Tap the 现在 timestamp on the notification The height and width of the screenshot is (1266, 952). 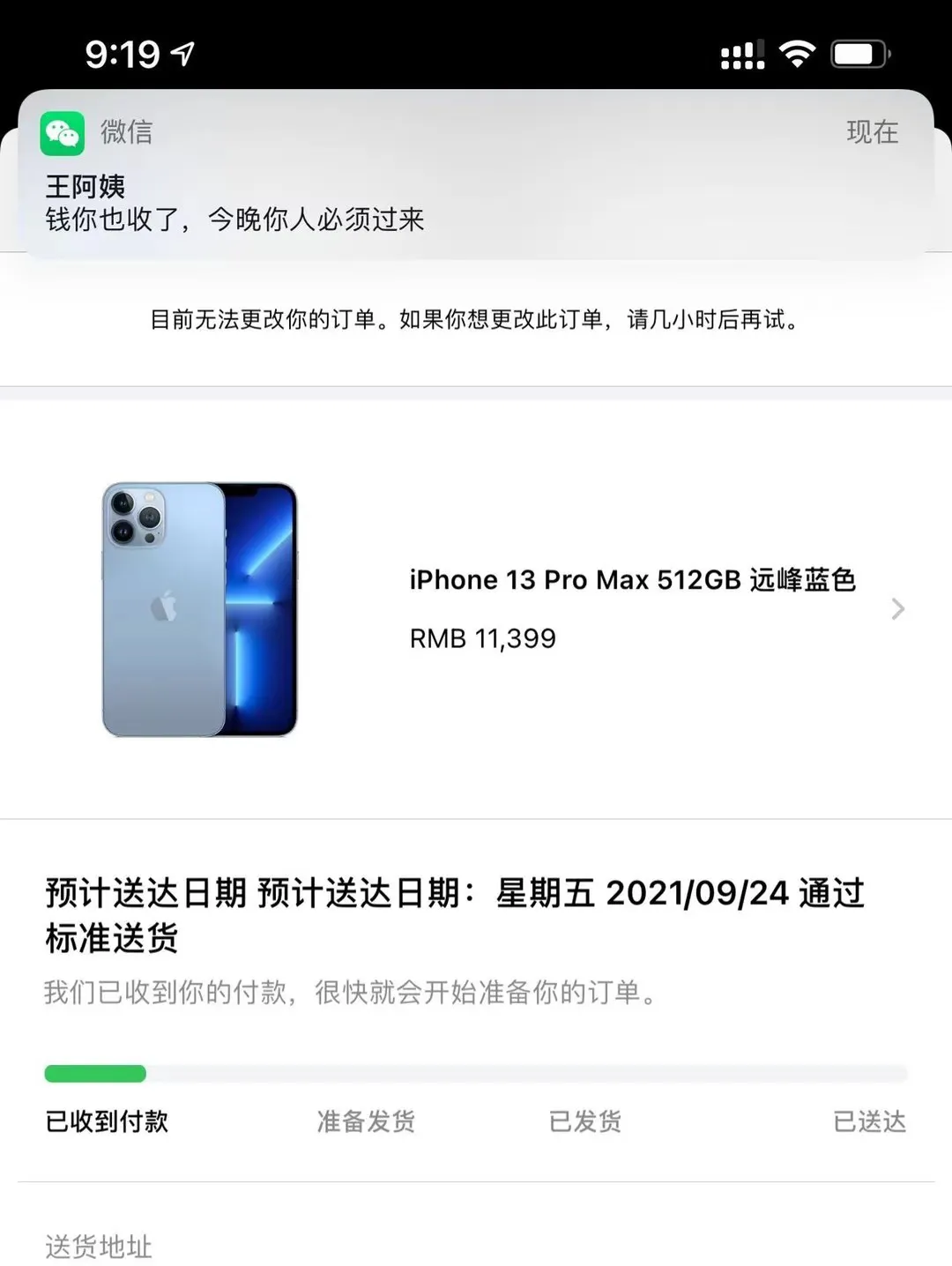[x=873, y=132]
